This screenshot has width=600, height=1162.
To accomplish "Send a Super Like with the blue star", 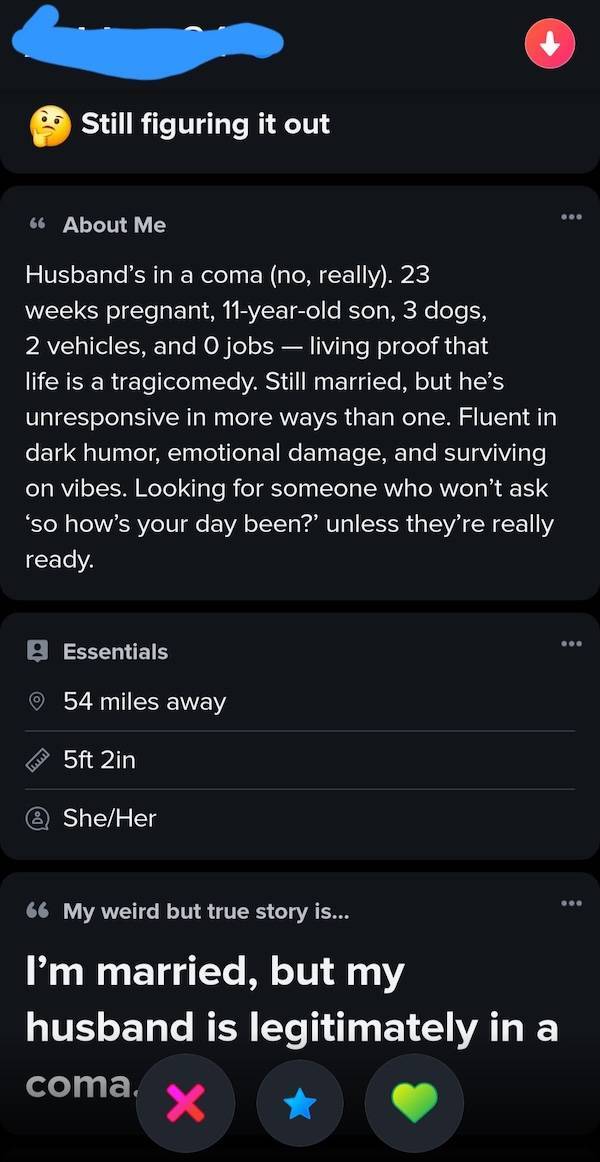I will [300, 1103].
